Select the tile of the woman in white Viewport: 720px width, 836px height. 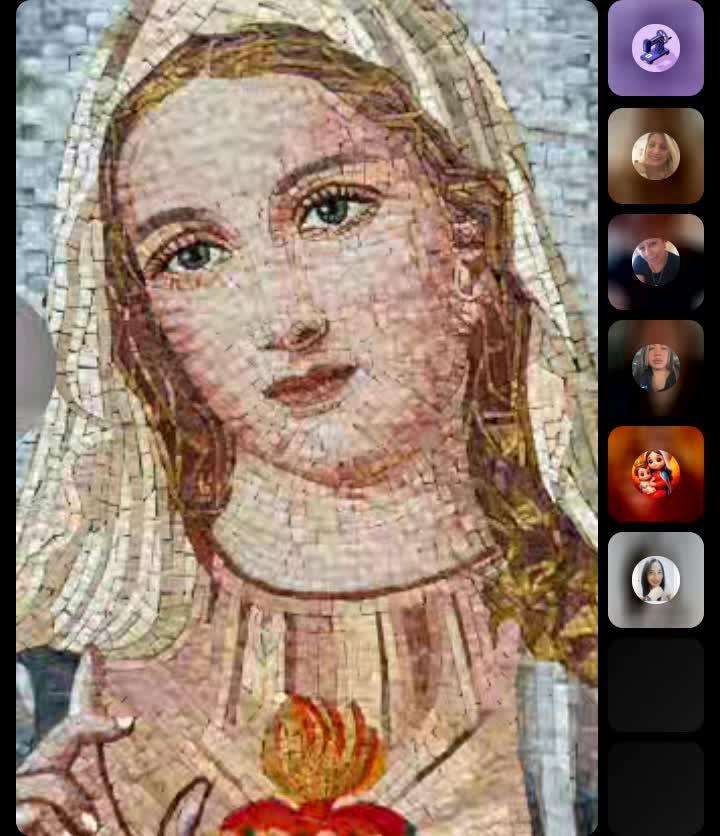pyautogui.click(x=656, y=580)
